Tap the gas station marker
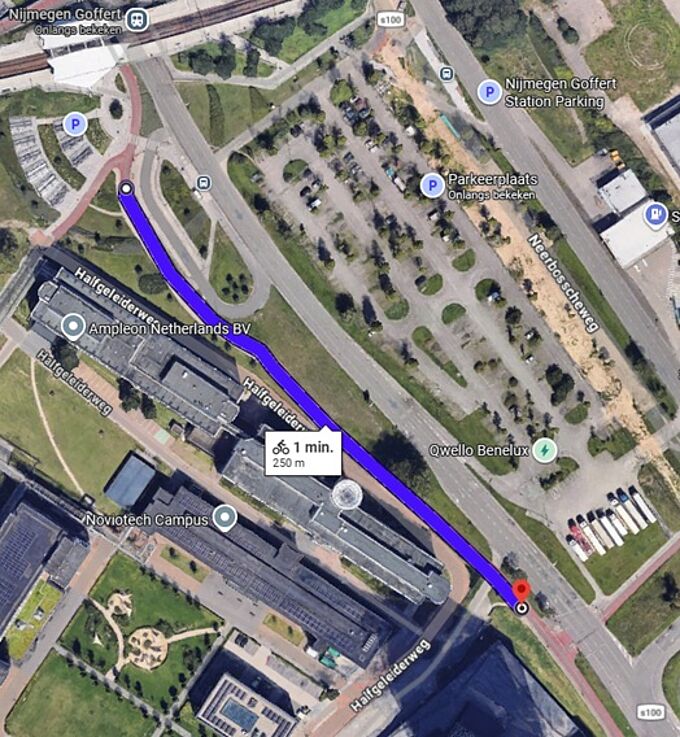 pos(656,213)
